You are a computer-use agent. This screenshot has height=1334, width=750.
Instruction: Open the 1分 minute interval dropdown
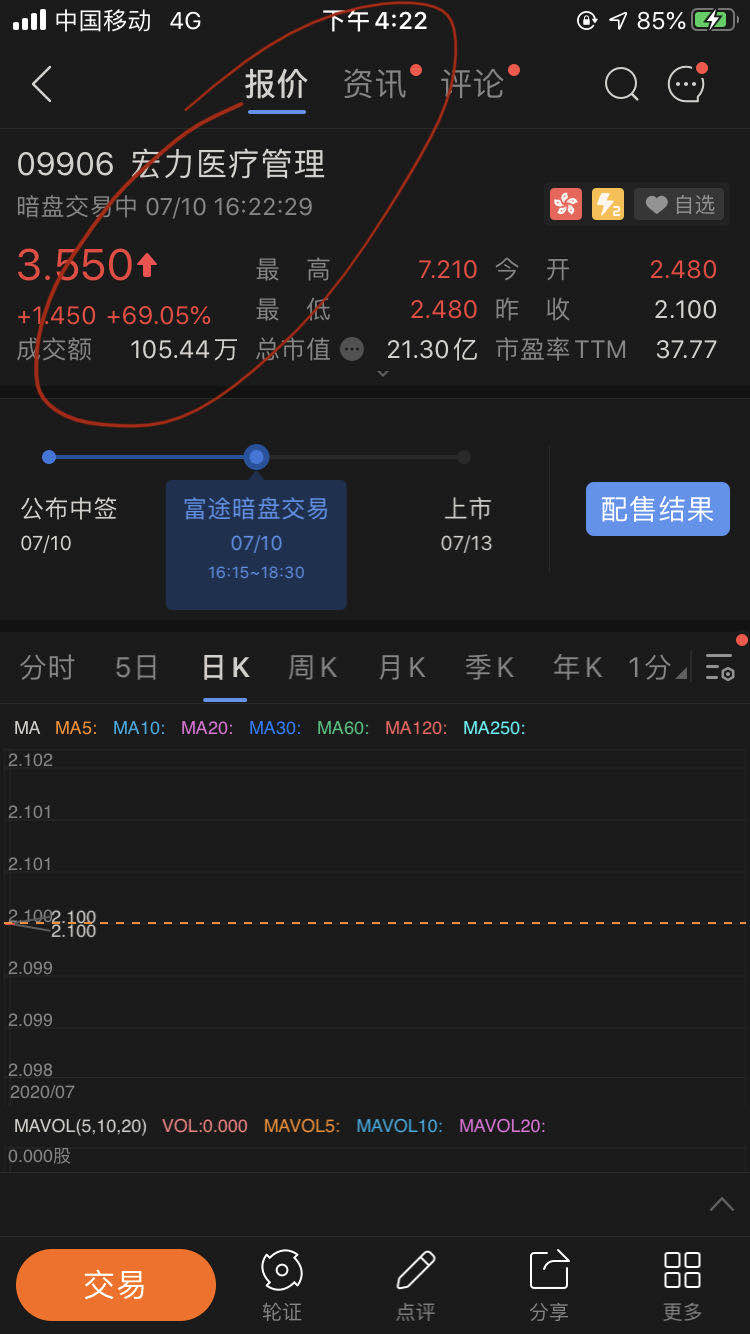click(656, 667)
